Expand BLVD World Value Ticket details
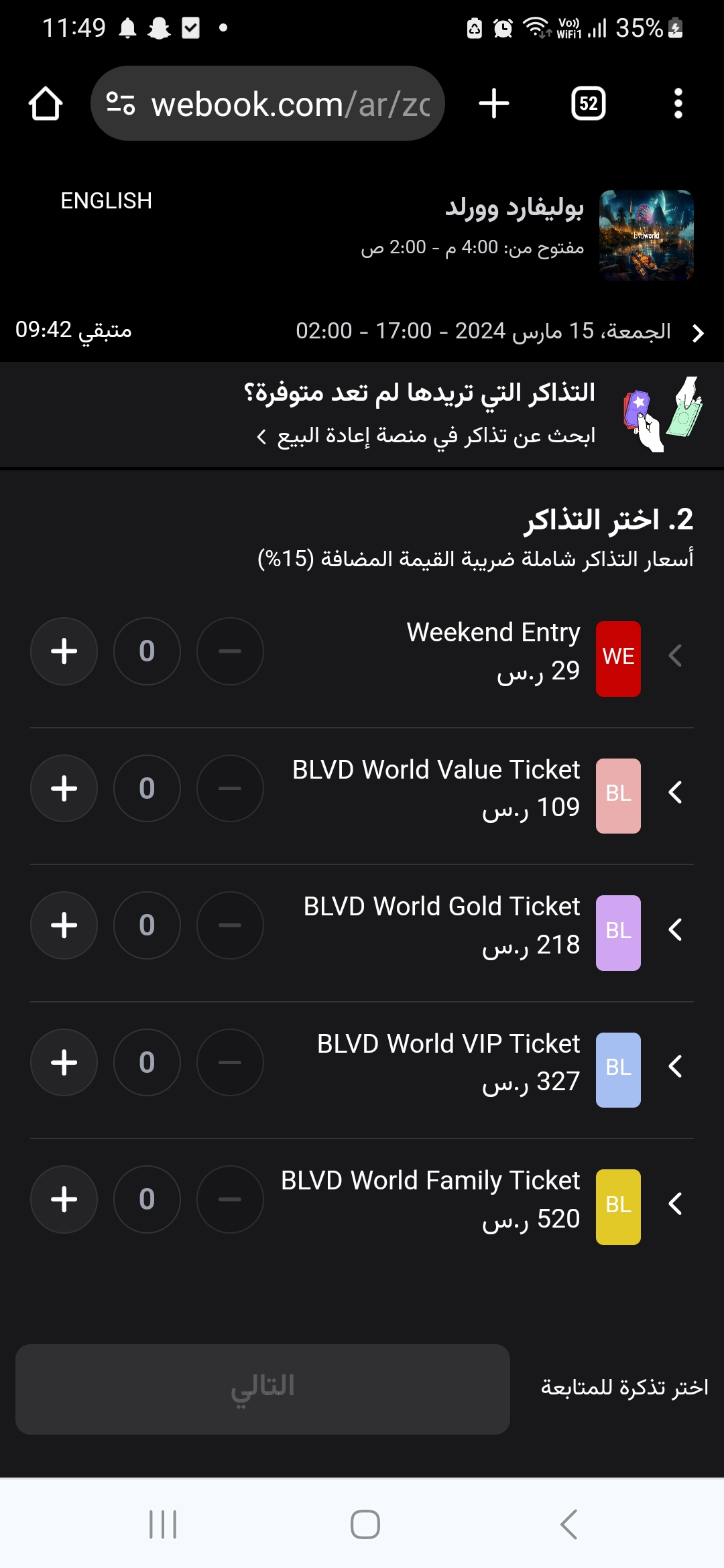The height and width of the screenshot is (1568, 724). point(676,793)
